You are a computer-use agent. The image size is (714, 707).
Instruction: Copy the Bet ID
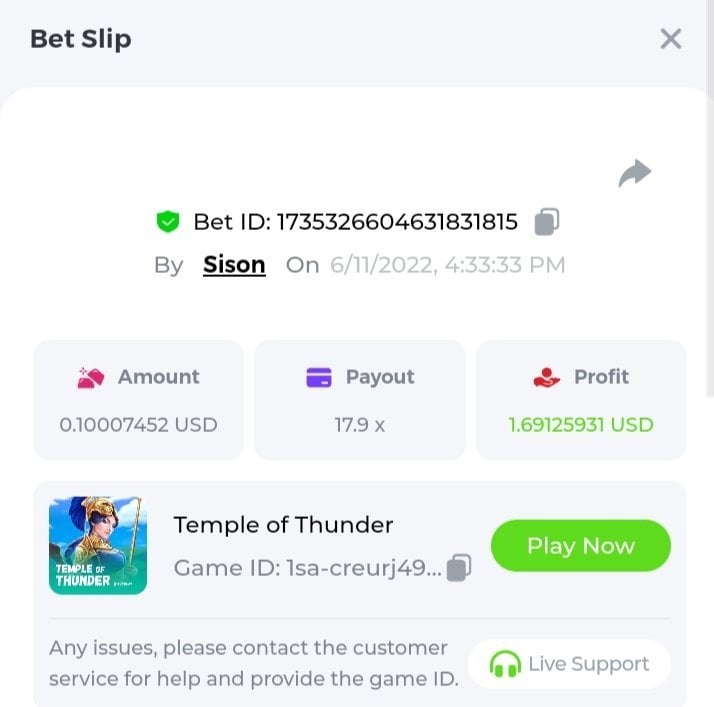(x=546, y=221)
